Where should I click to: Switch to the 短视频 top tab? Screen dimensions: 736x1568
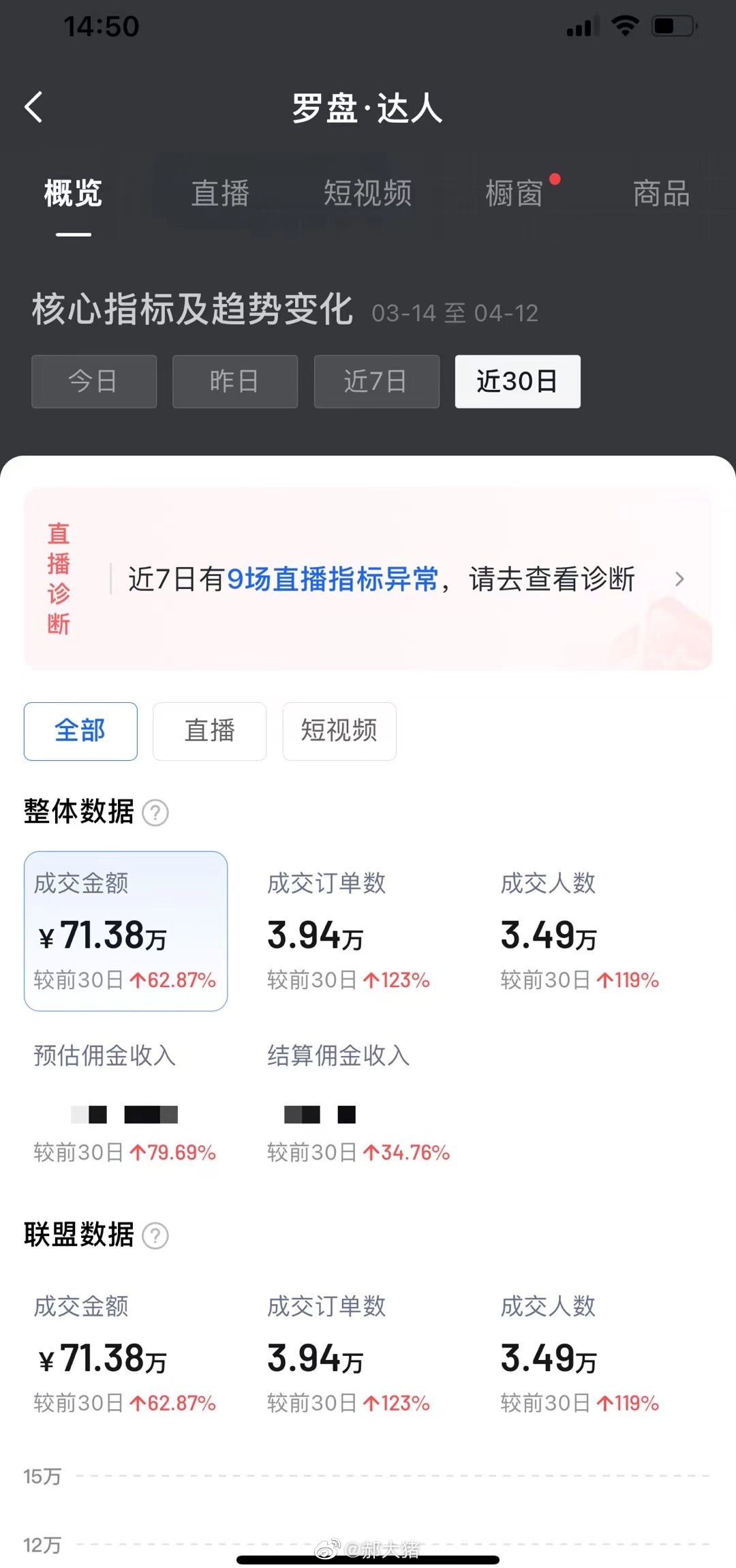point(367,194)
